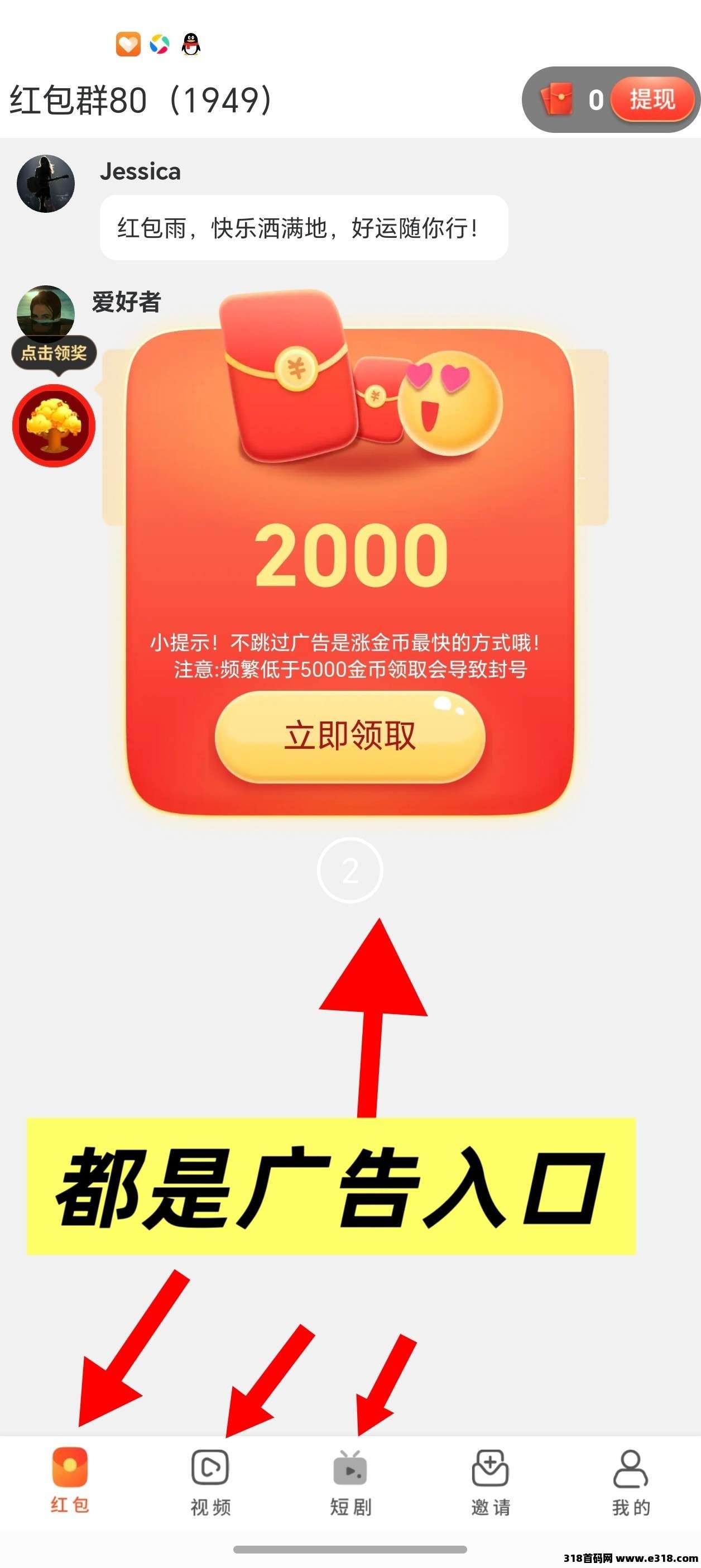Open the 我的 profile tab
Viewport: 701px width, 1568px height.
coord(631,1481)
